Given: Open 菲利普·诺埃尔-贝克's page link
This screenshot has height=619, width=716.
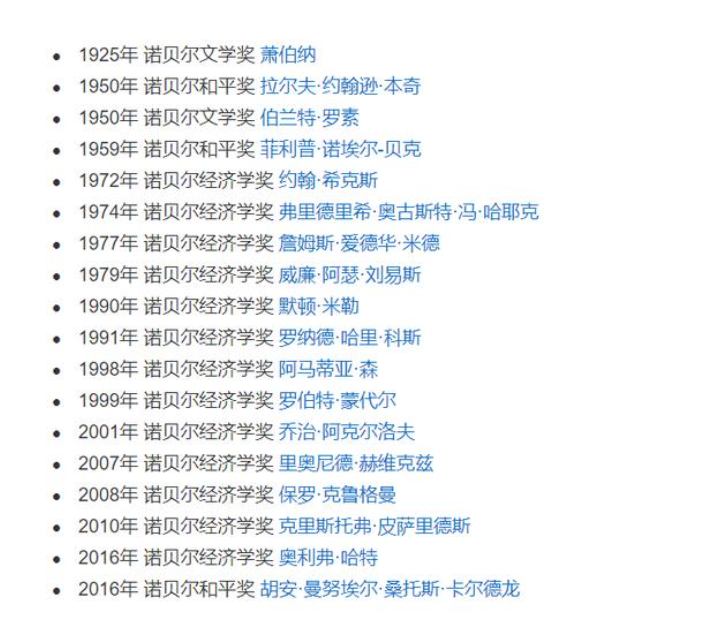Looking at the screenshot, I should [x=340, y=149].
